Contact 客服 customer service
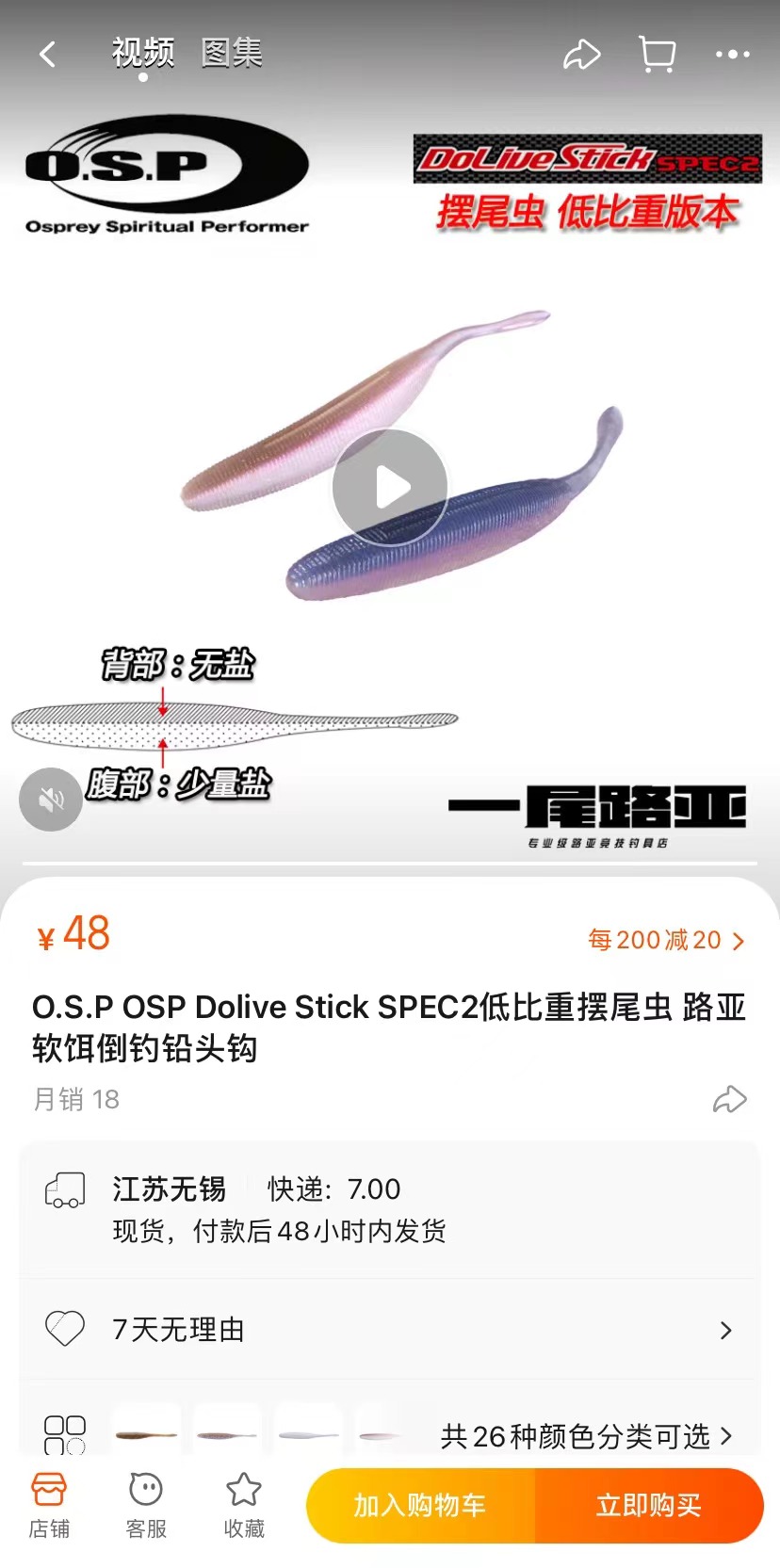The image size is (780, 1568). pyautogui.click(x=146, y=1505)
